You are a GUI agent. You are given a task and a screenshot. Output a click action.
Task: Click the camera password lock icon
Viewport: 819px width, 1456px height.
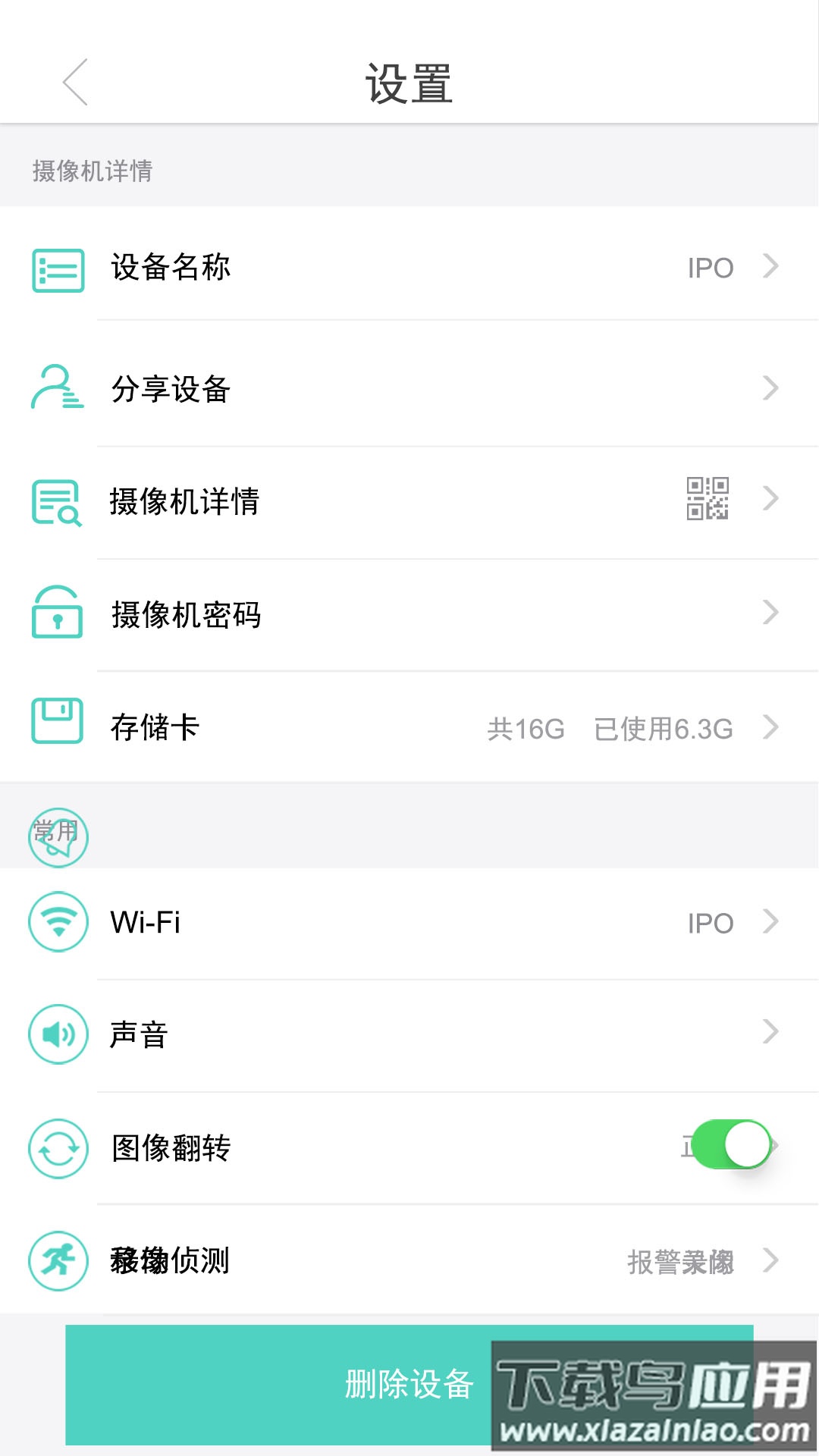pos(57,614)
